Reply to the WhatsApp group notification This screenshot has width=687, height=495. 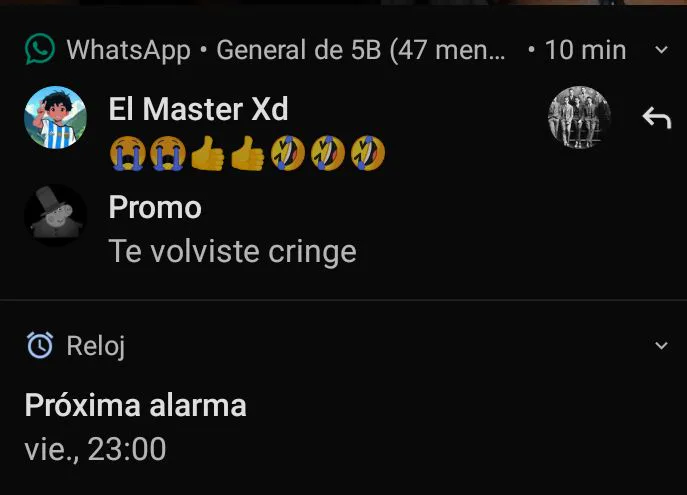point(656,119)
